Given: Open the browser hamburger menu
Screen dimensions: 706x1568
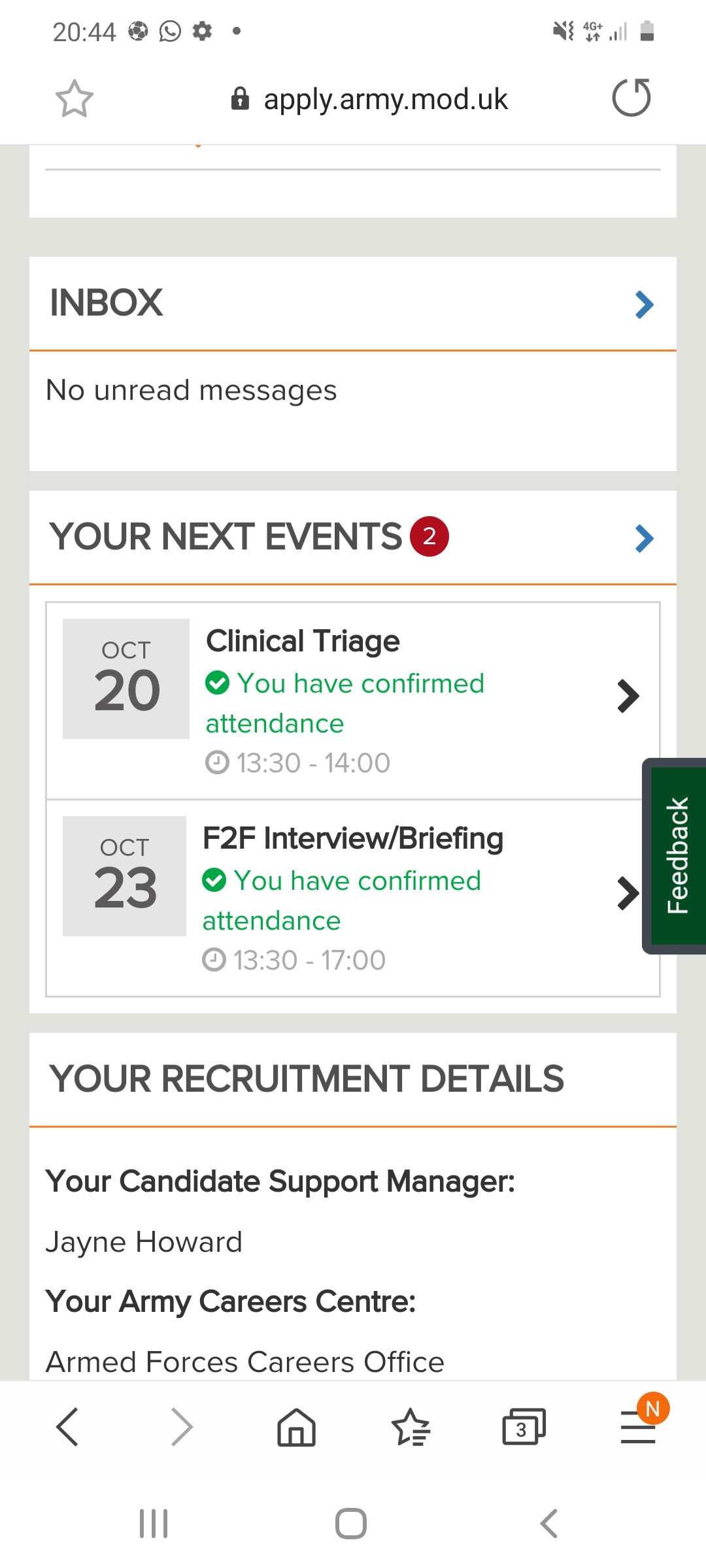Looking at the screenshot, I should pos(638,1427).
